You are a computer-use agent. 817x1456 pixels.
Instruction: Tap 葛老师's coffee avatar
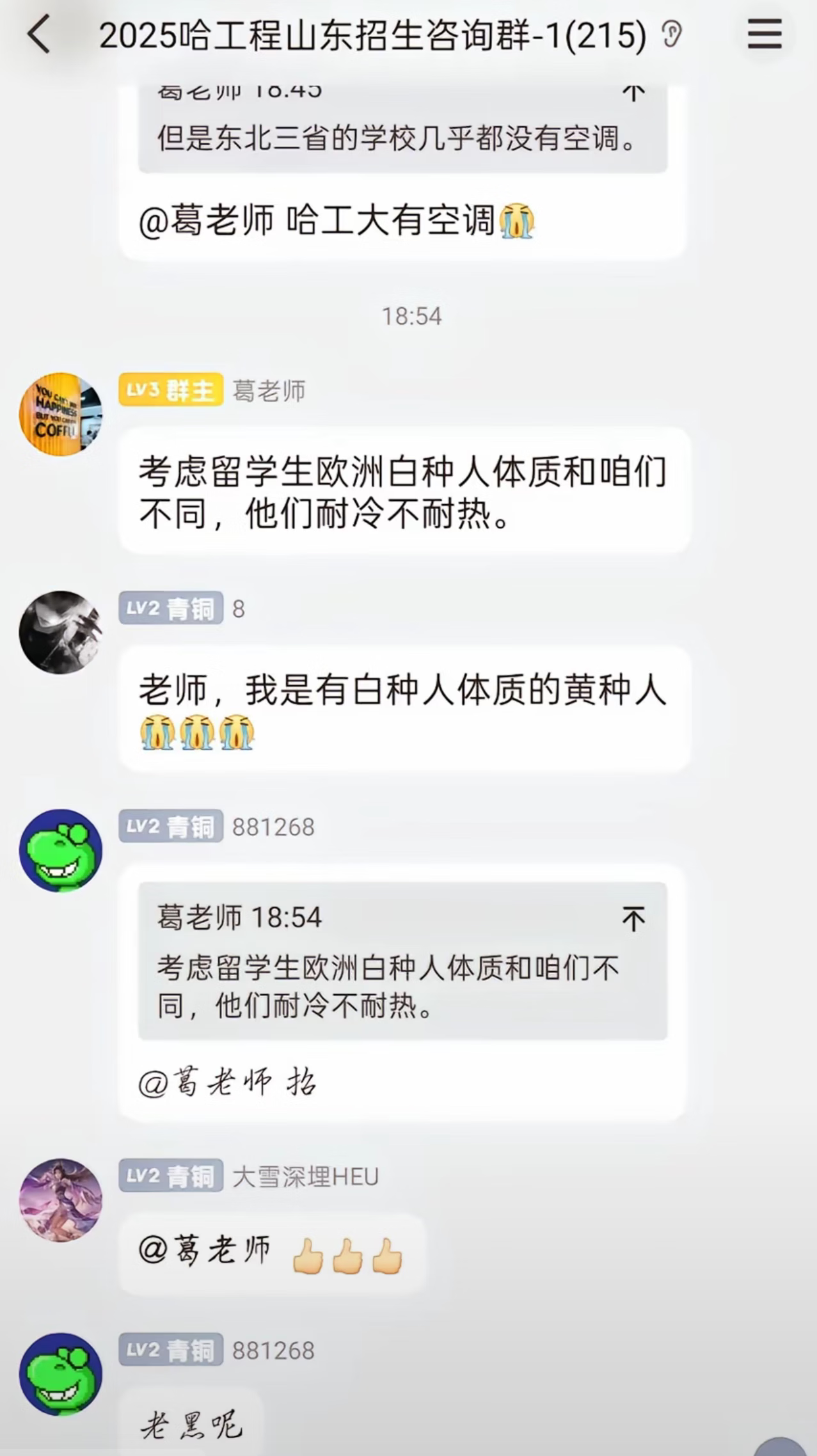(x=61, y=414)
